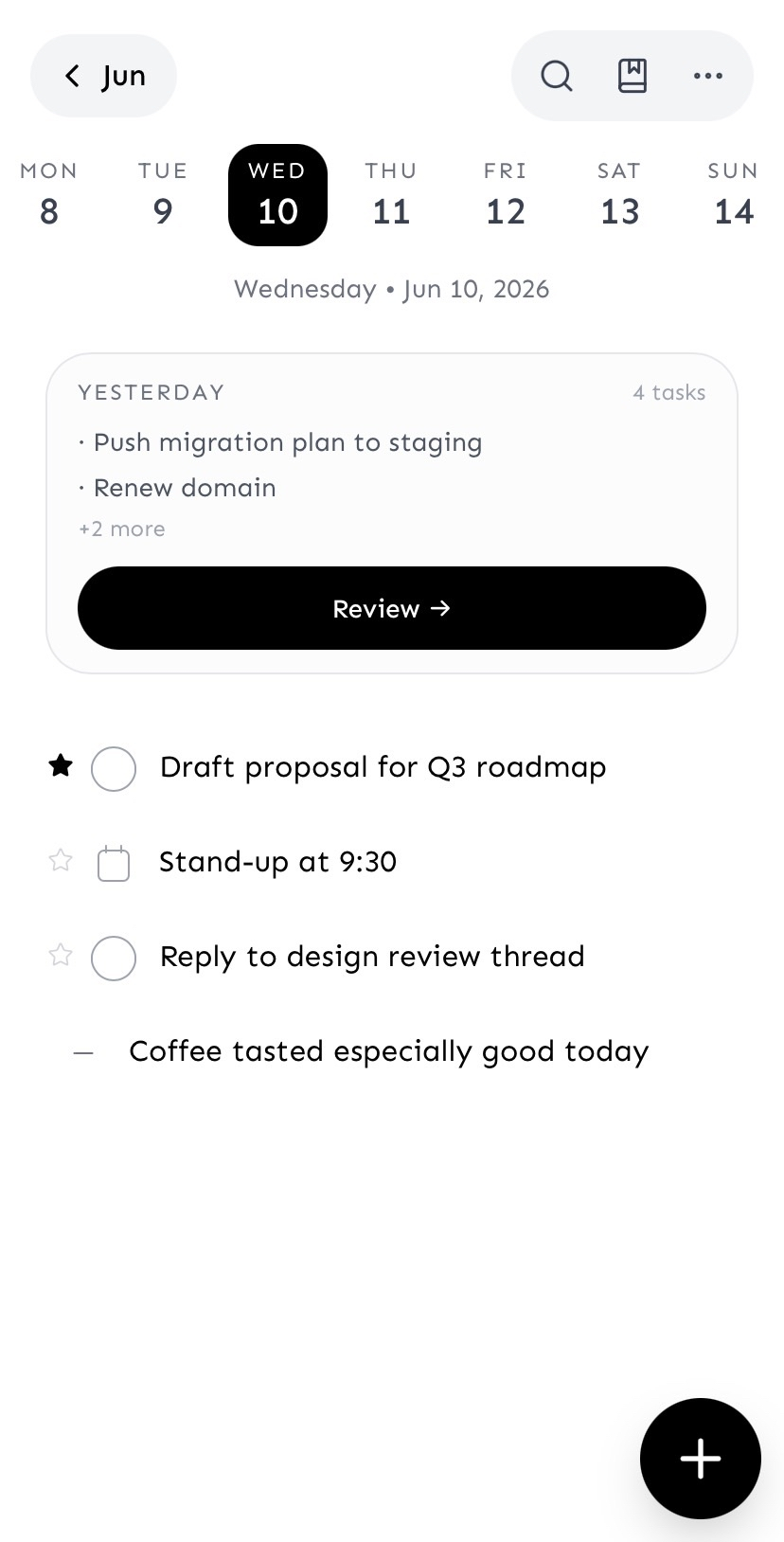Mark Reply to design review thread done

[114, 958]
